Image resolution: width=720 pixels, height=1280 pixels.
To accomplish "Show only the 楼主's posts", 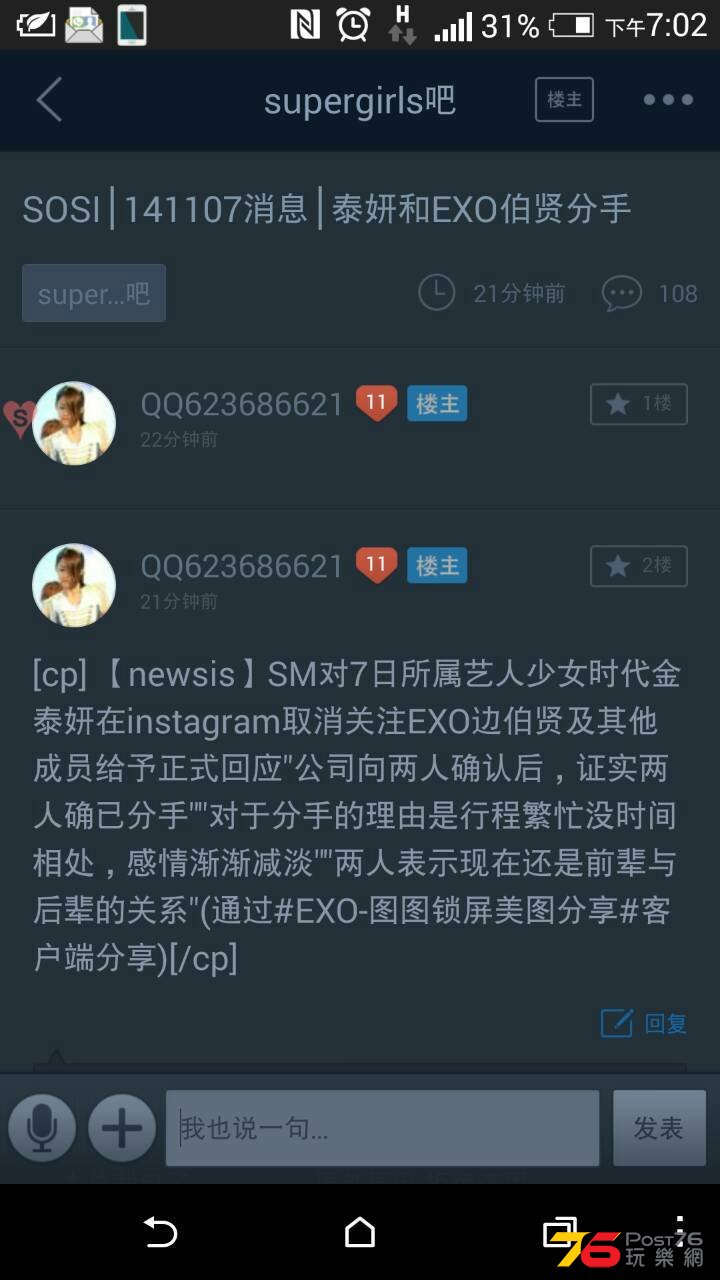I will pos(564,100).
